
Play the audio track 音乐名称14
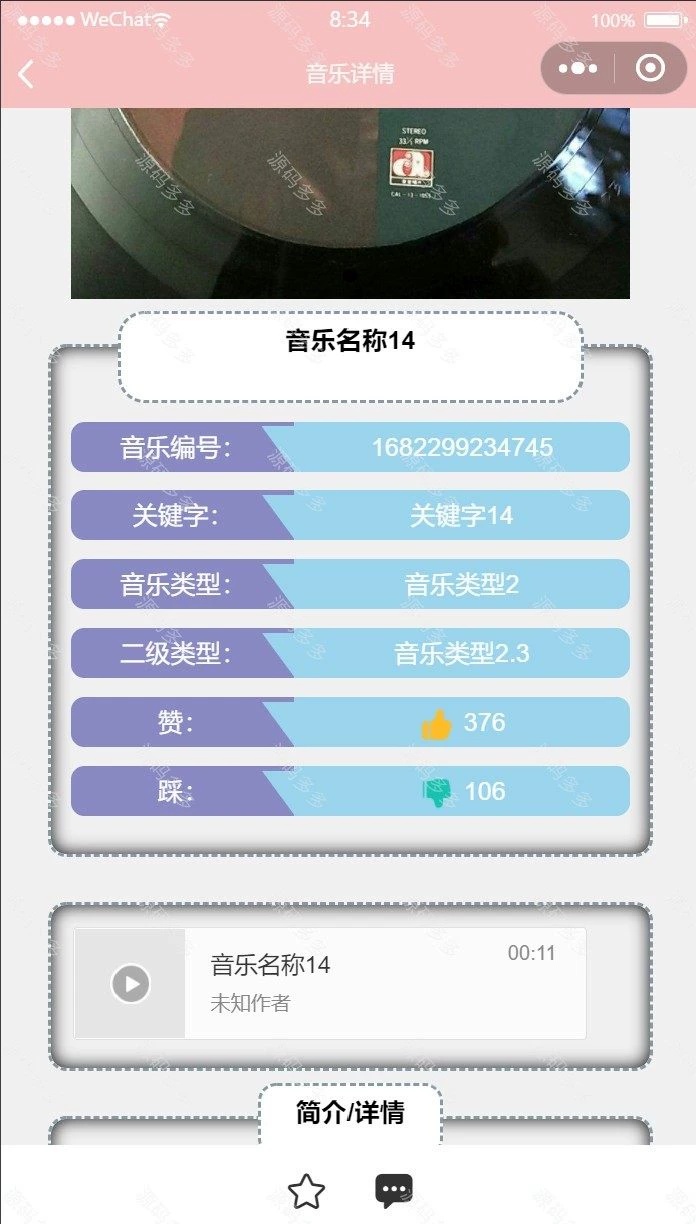pos(130,983)
